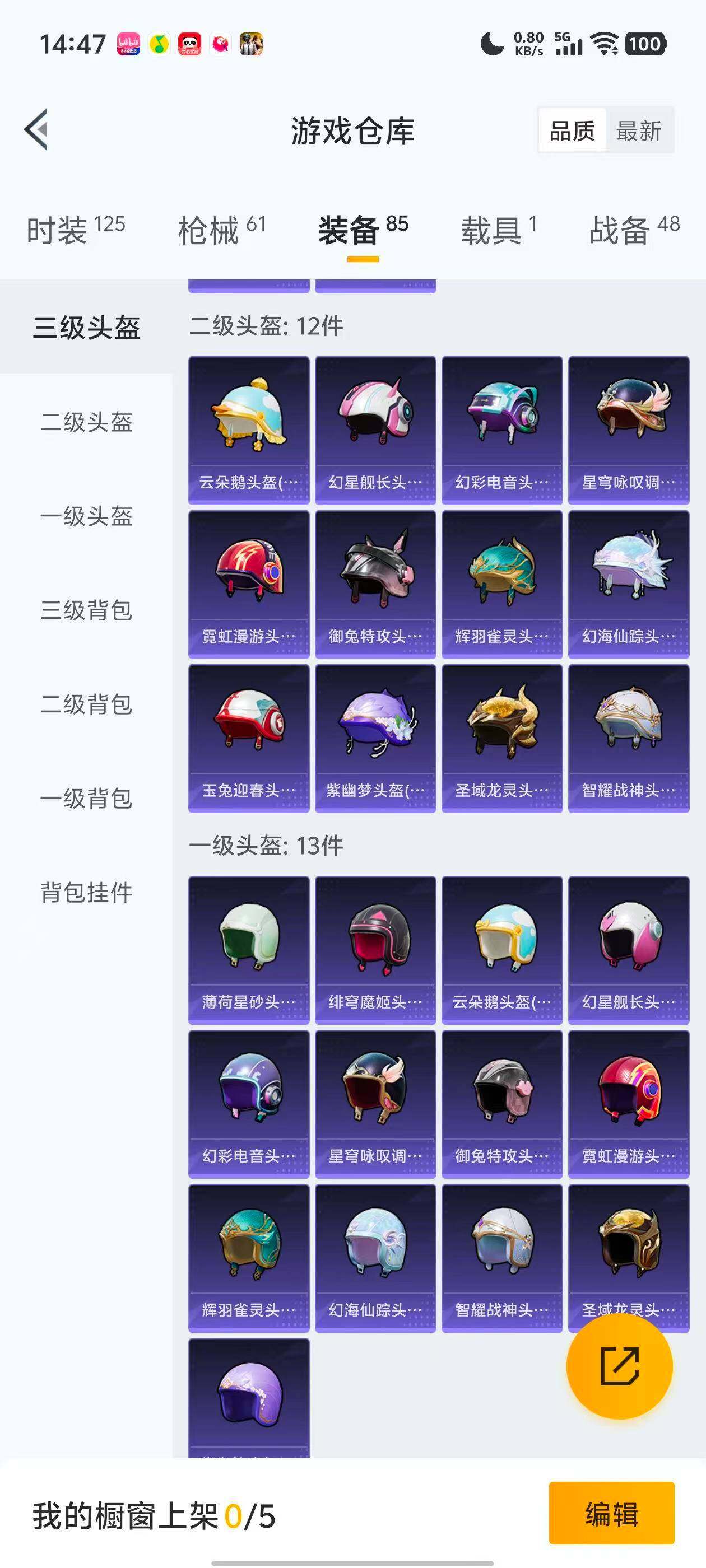
Task: Jump to 二级头盔 in the side menu
Action: tap(86, 422)
